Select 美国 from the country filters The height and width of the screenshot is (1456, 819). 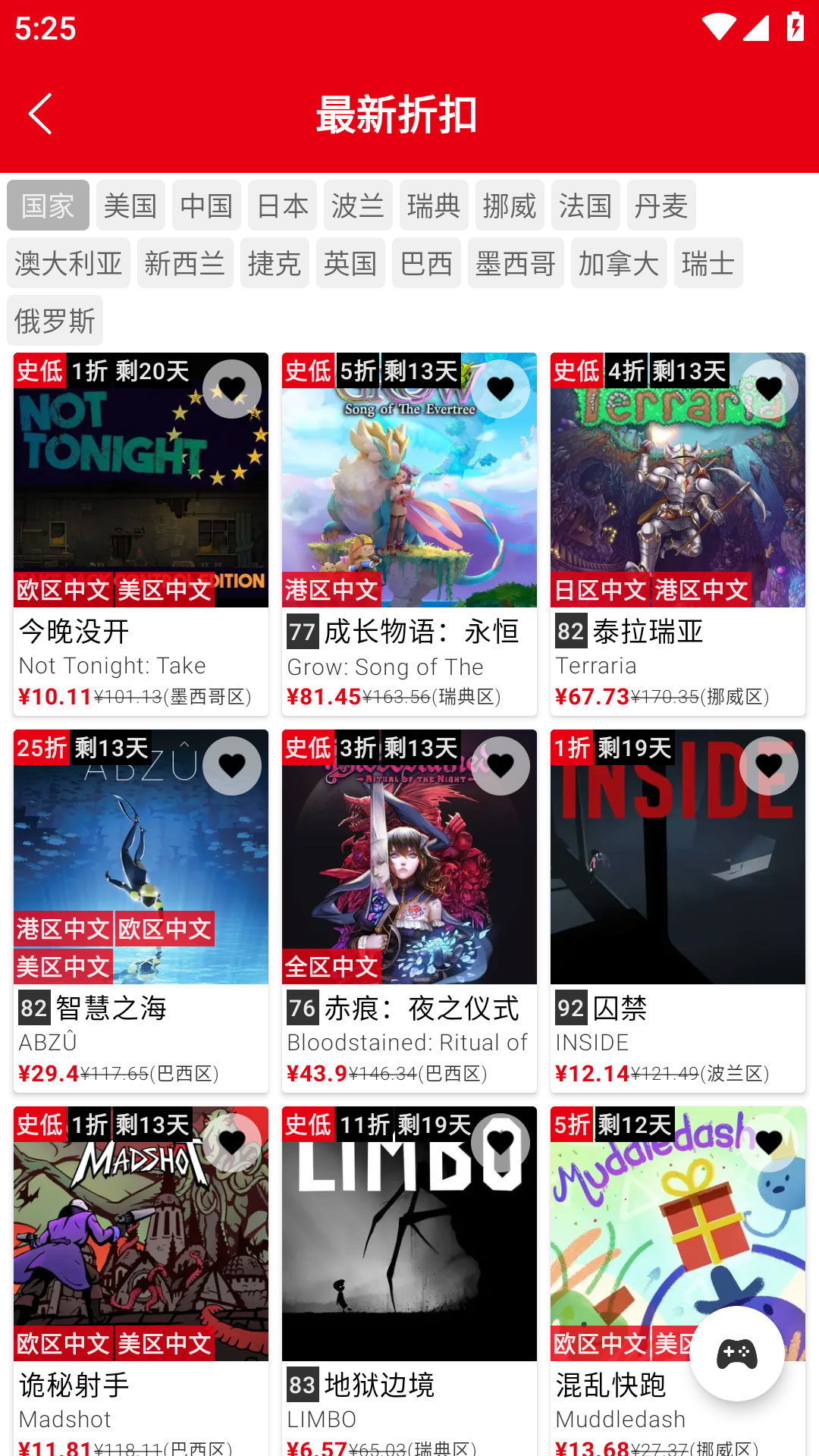[130, 205]
